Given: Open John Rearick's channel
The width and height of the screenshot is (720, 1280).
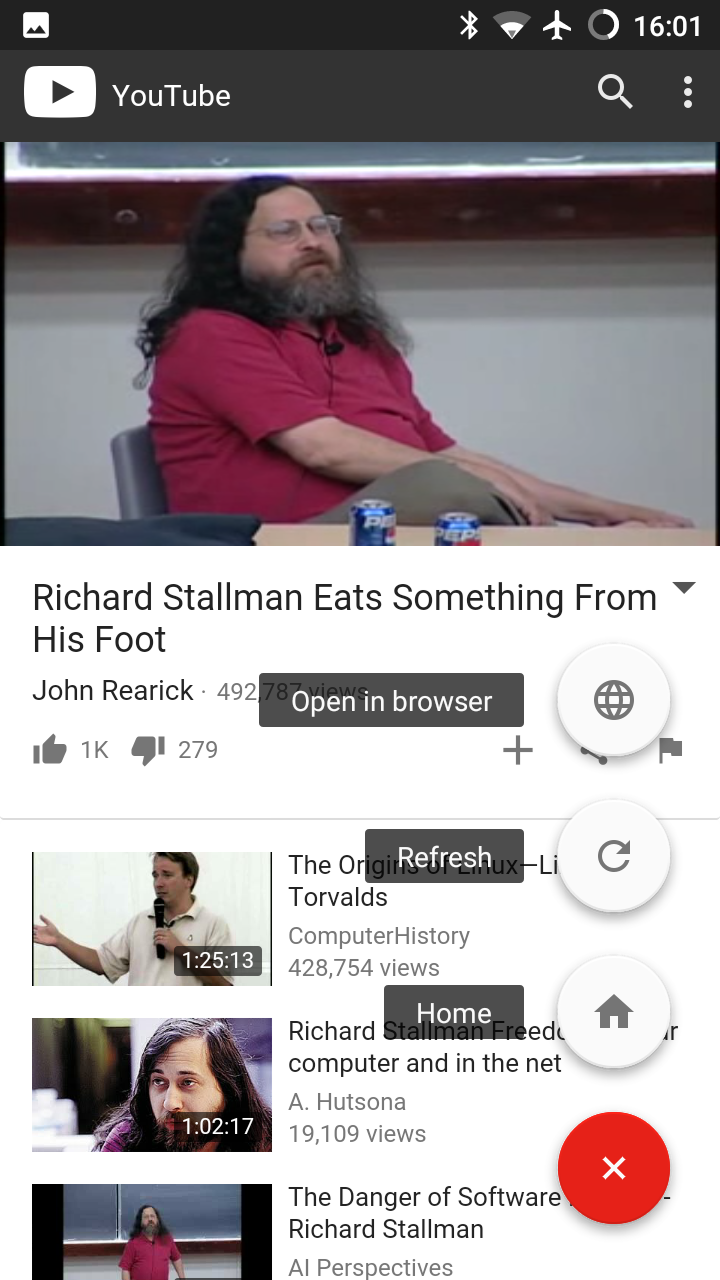Looking at the screenshot, I should 113,690.
